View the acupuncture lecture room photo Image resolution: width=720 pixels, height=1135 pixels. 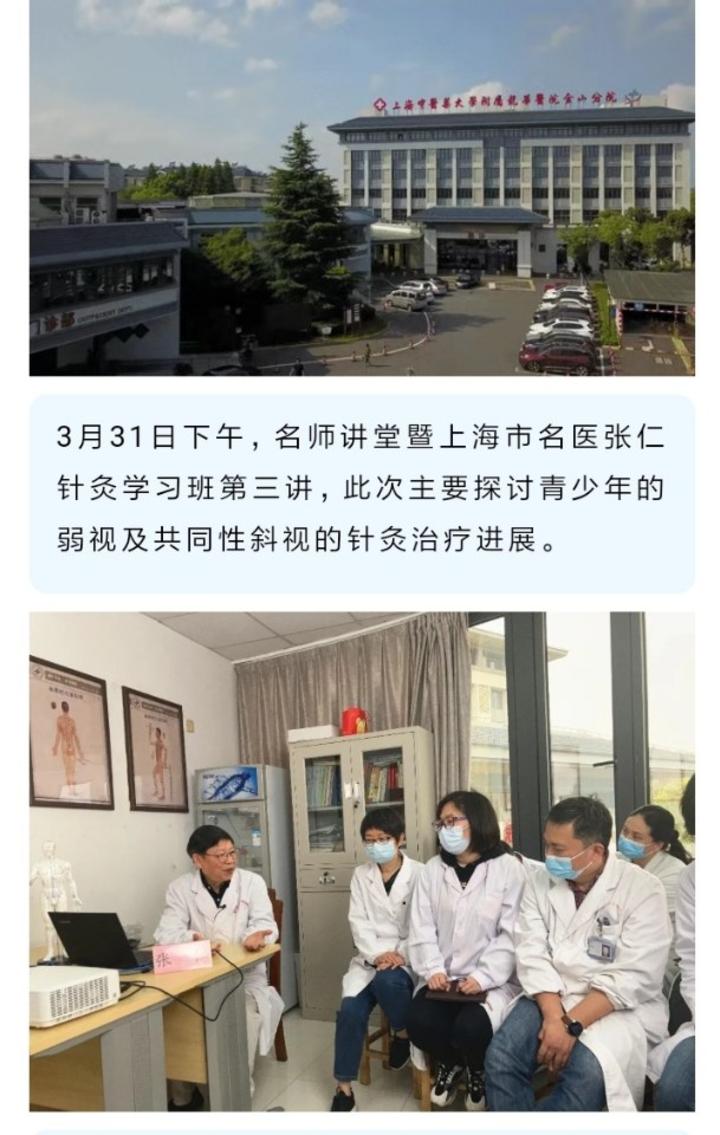(361, 861)
